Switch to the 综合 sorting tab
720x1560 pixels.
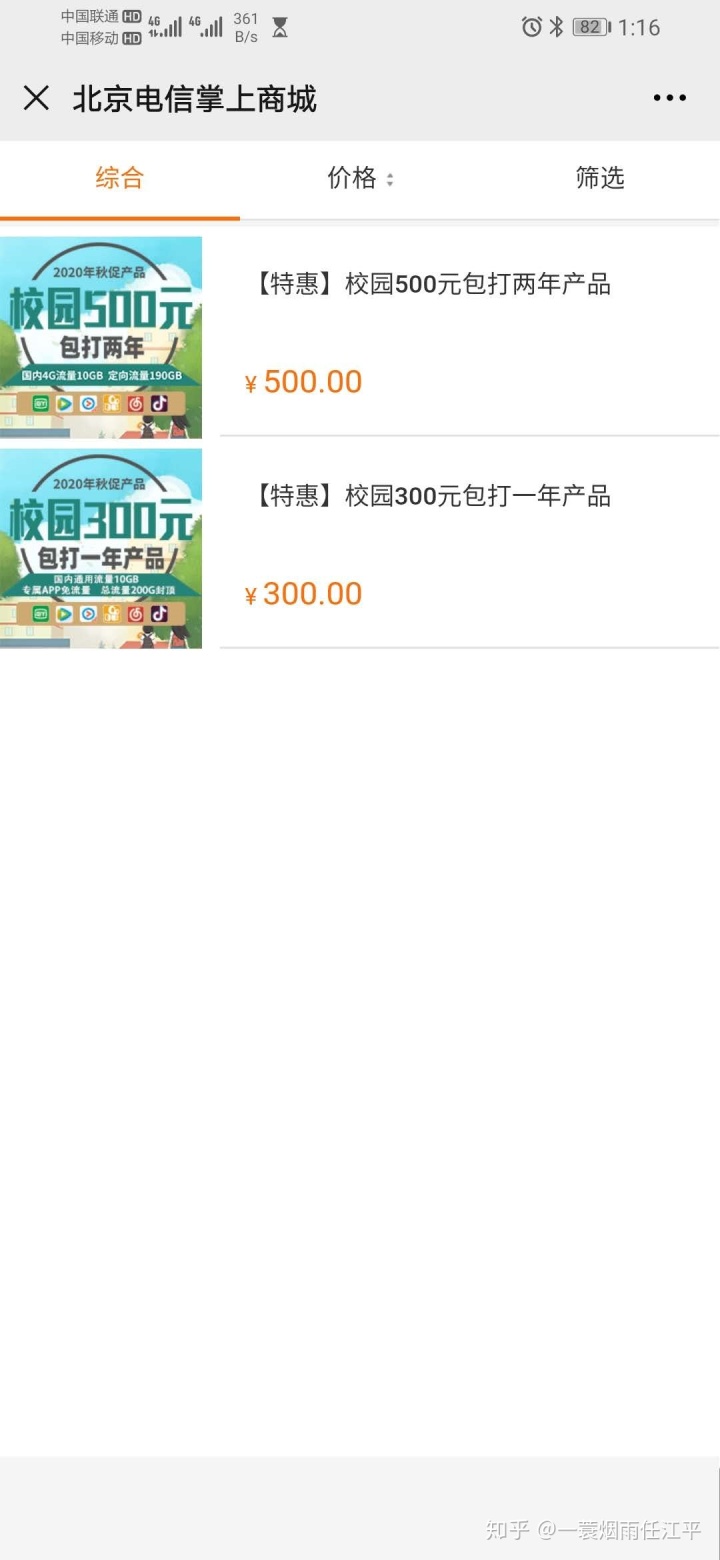point(120,178)
